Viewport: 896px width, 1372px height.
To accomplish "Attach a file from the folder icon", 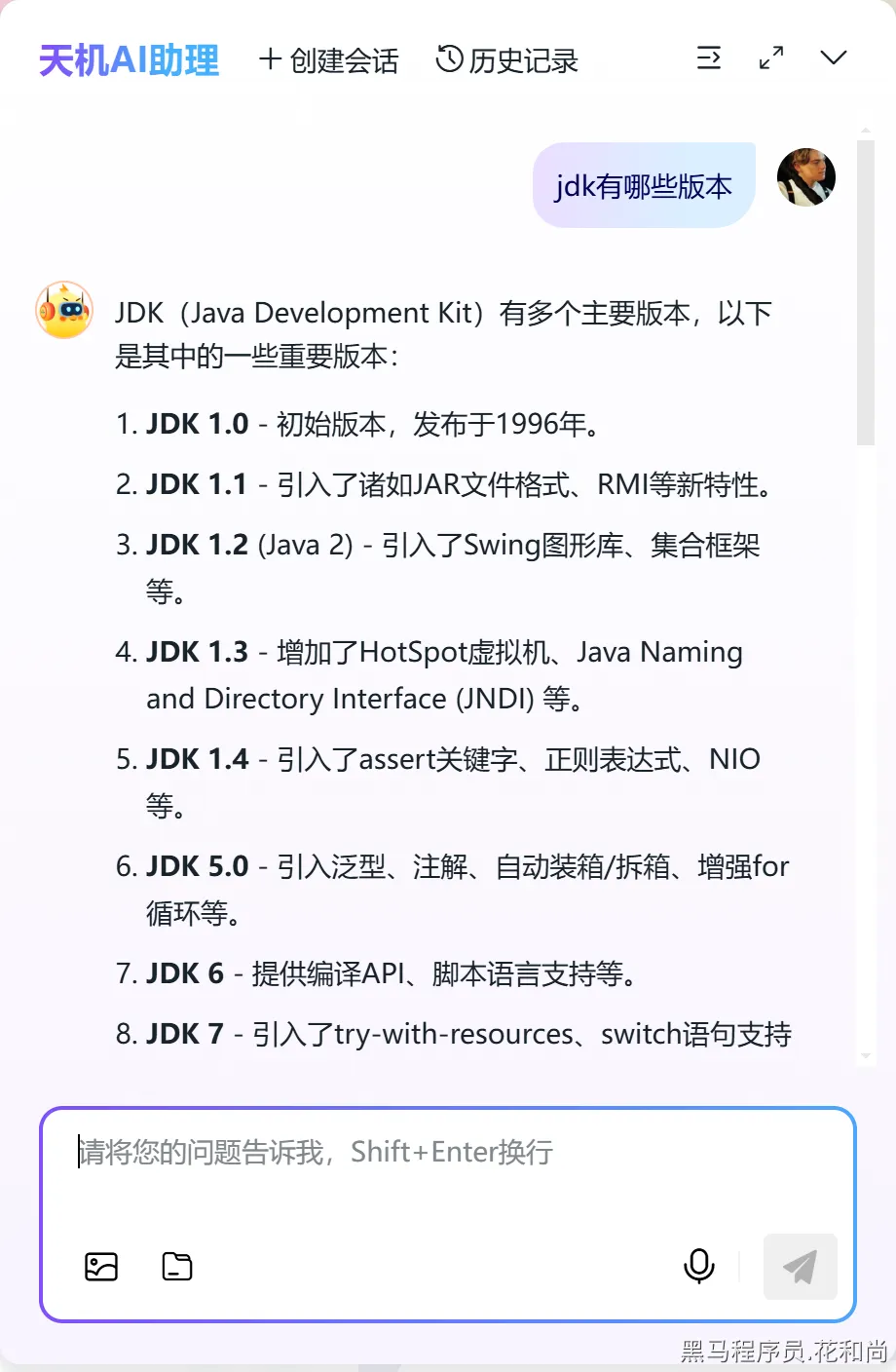I will 177,1267.
